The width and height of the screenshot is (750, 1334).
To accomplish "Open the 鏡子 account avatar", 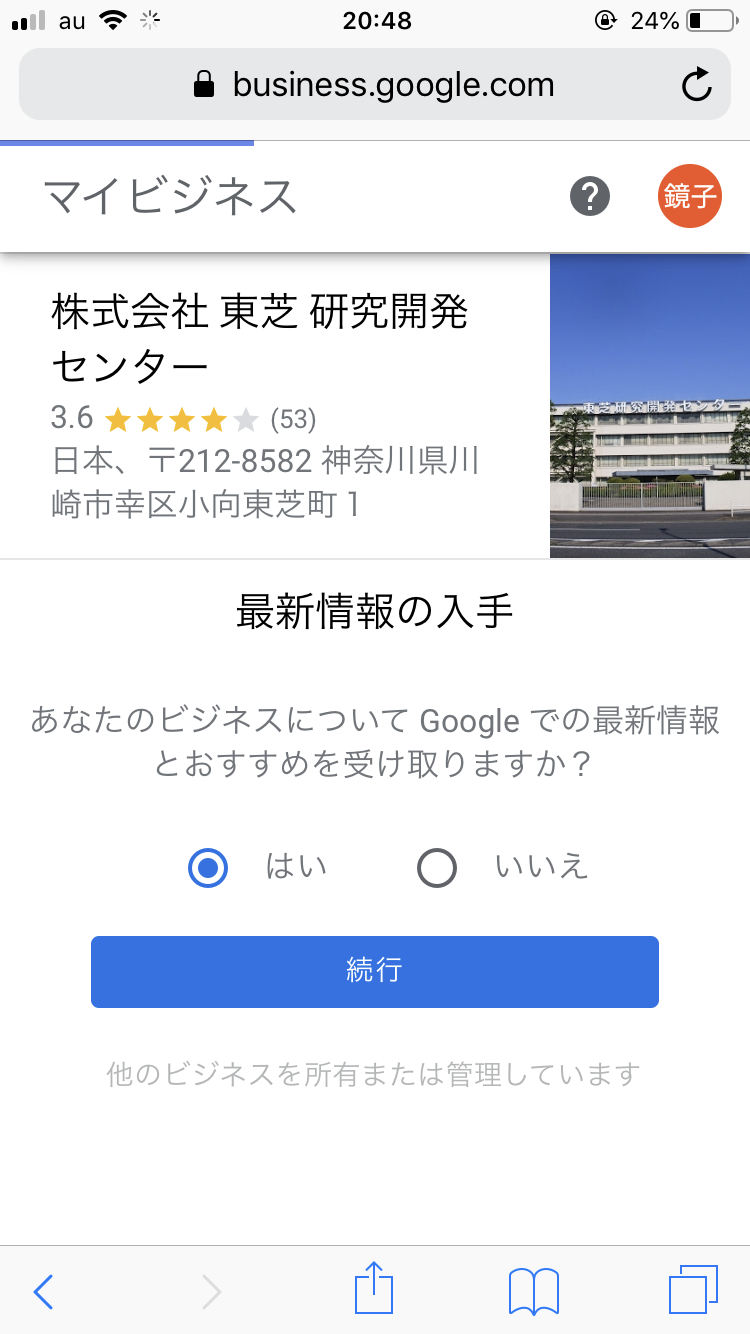I will [689, 196].
